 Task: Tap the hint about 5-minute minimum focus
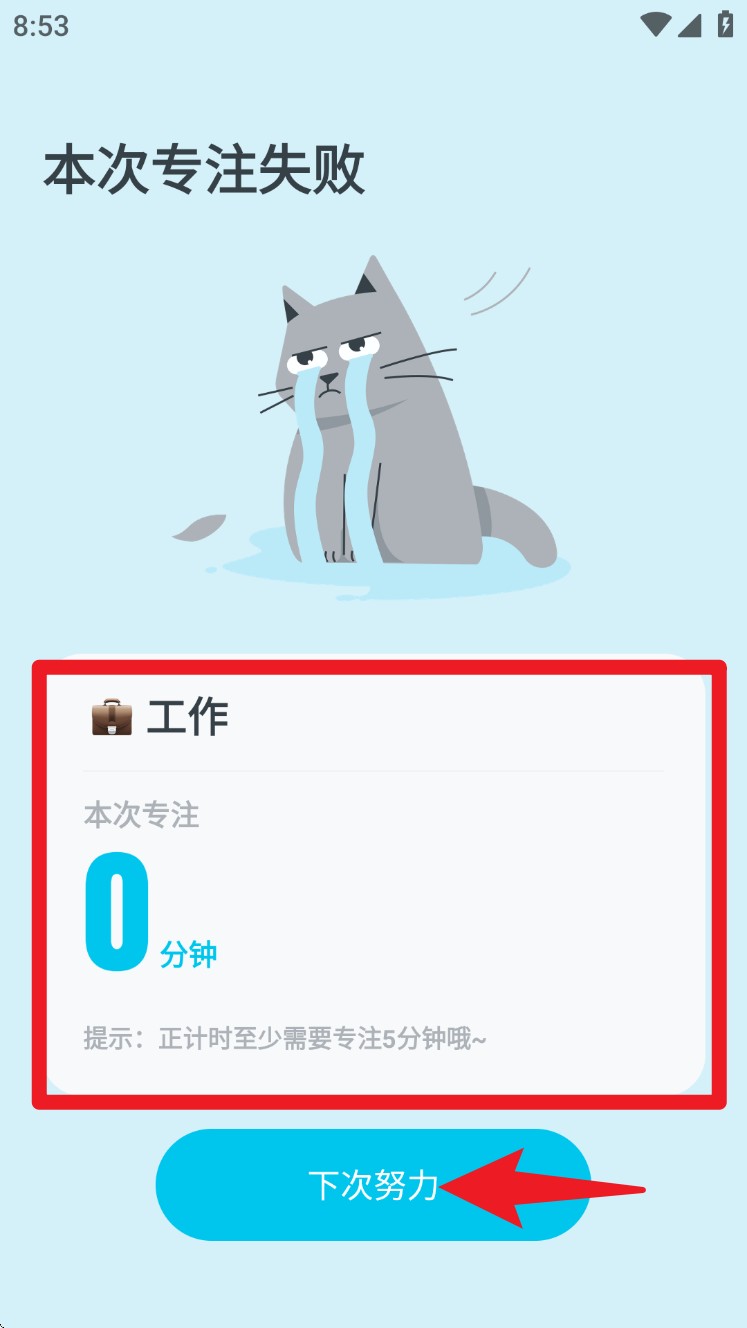click(283, 1039)
